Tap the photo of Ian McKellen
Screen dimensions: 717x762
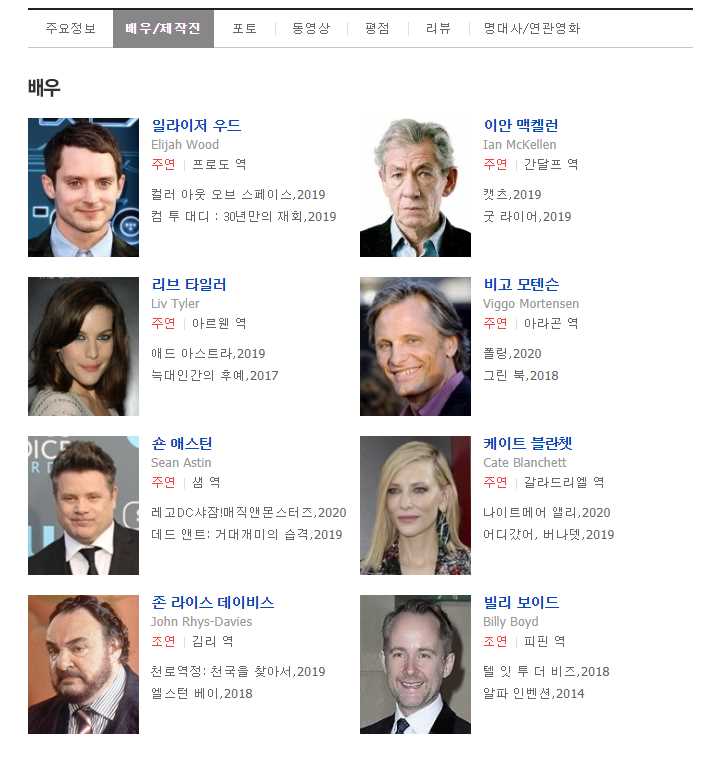click(415, 187)
